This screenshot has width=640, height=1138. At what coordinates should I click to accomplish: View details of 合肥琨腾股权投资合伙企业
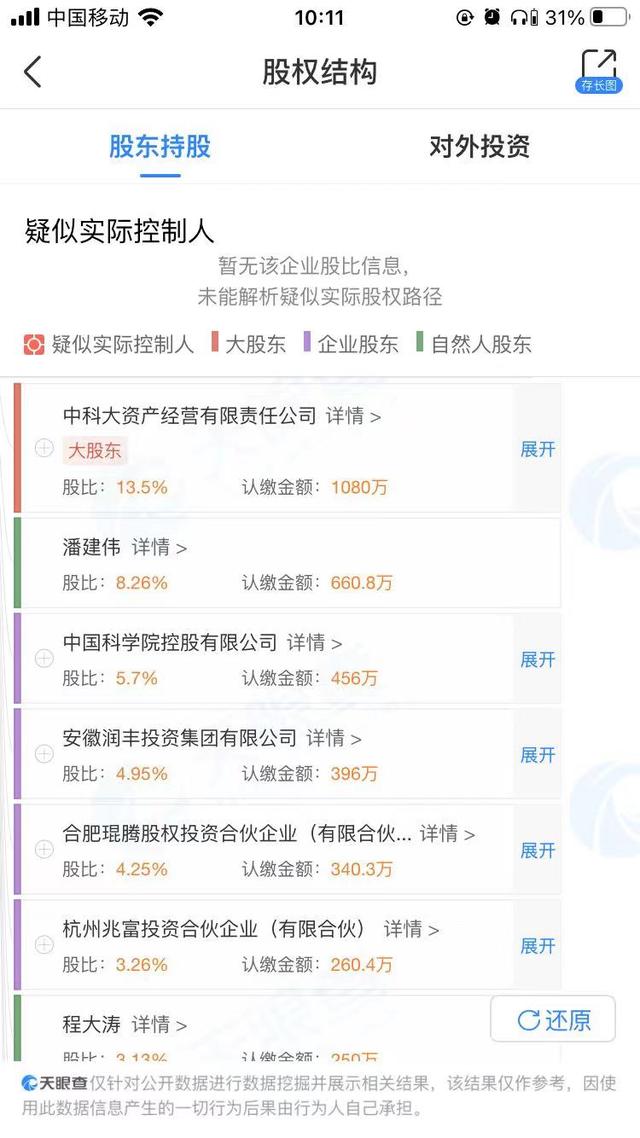tap(447, 833)
